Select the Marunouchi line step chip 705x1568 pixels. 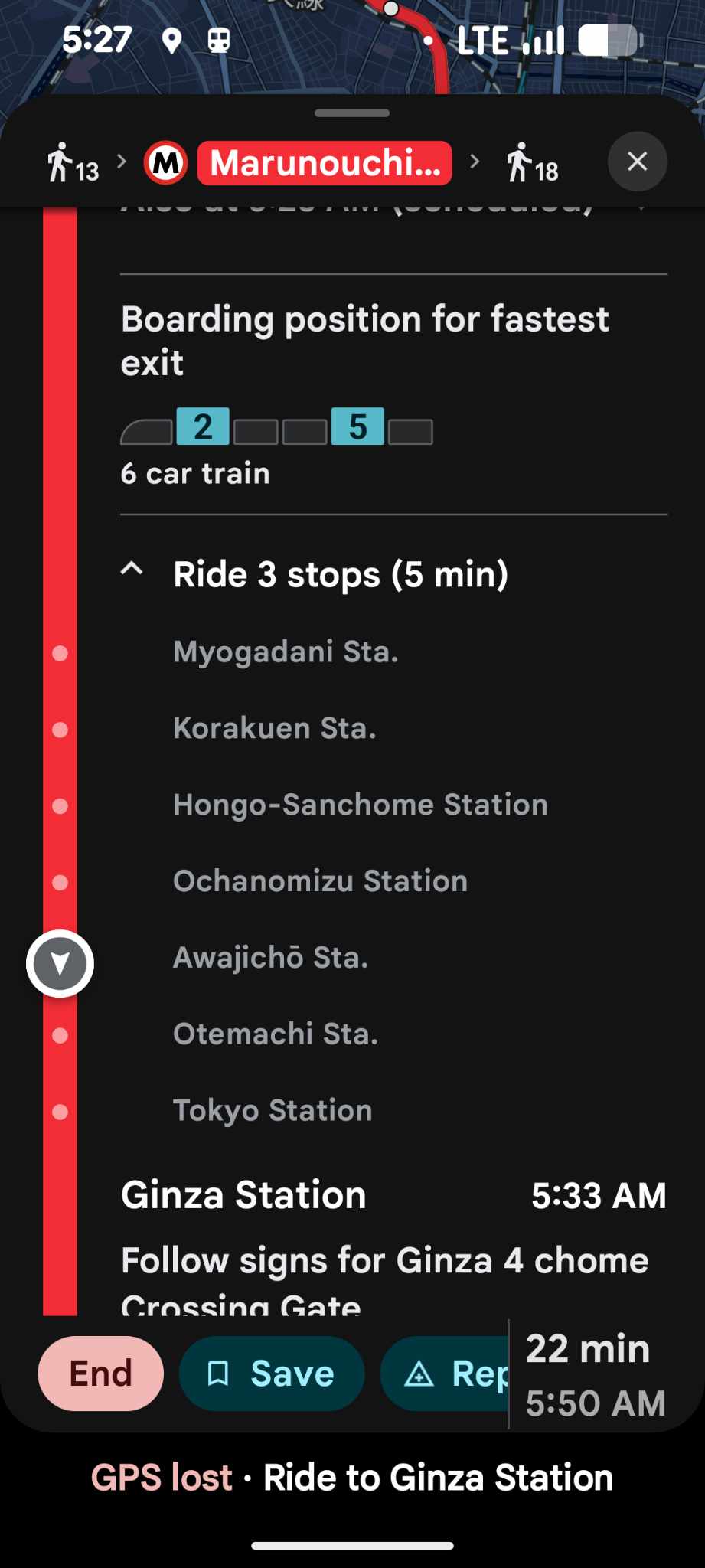click(x=324, y=163)
